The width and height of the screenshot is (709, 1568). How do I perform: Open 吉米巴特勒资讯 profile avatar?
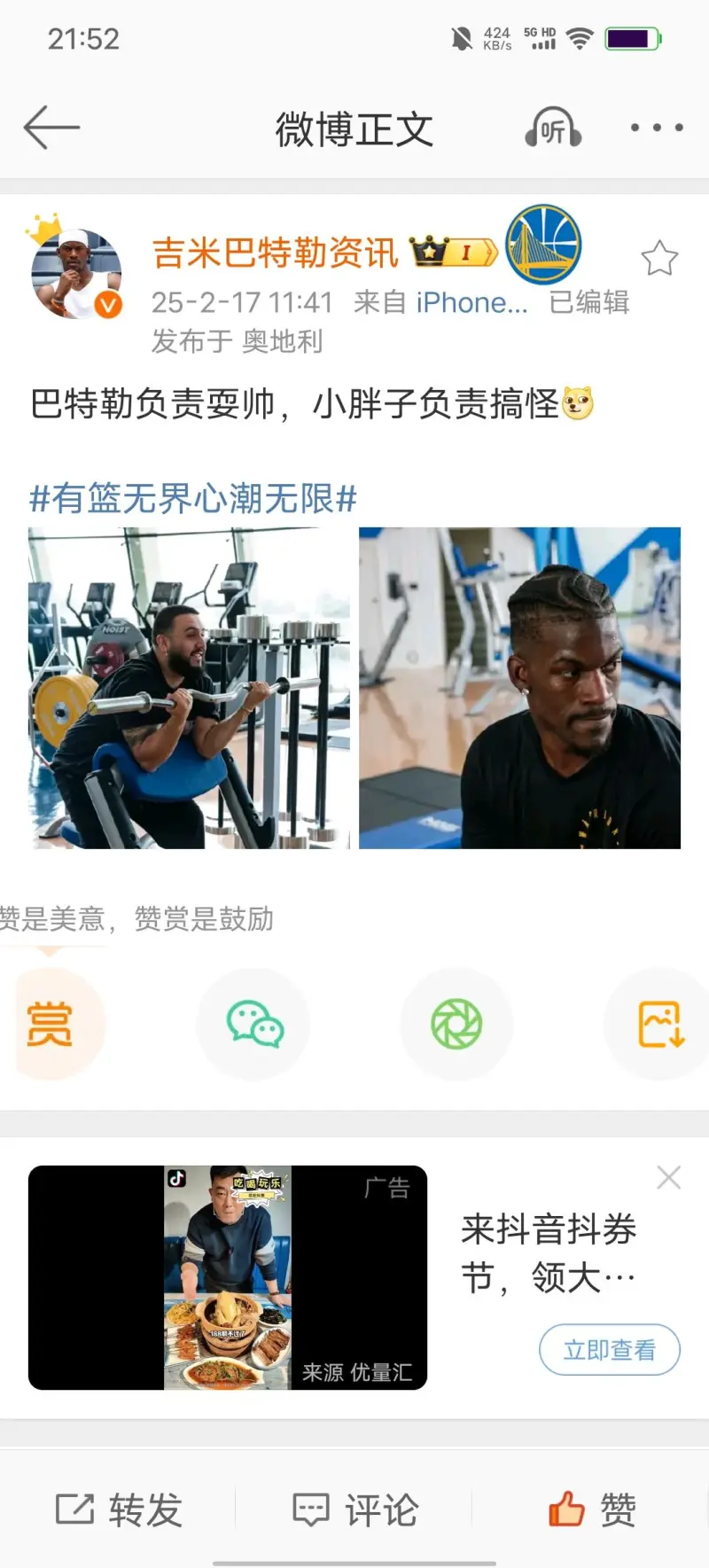coord(76,273)
